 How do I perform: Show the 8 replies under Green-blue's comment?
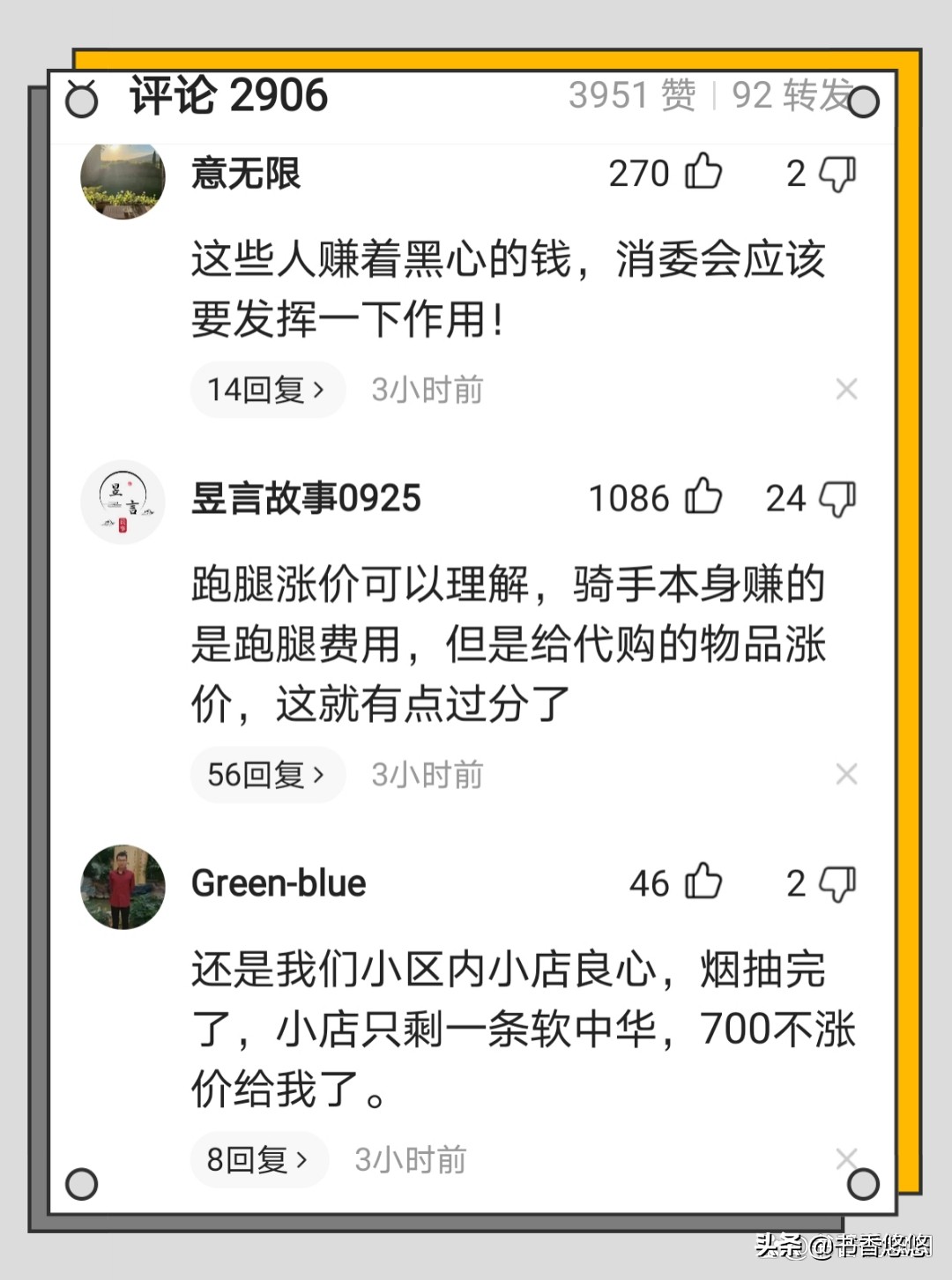click(257, 1159)
